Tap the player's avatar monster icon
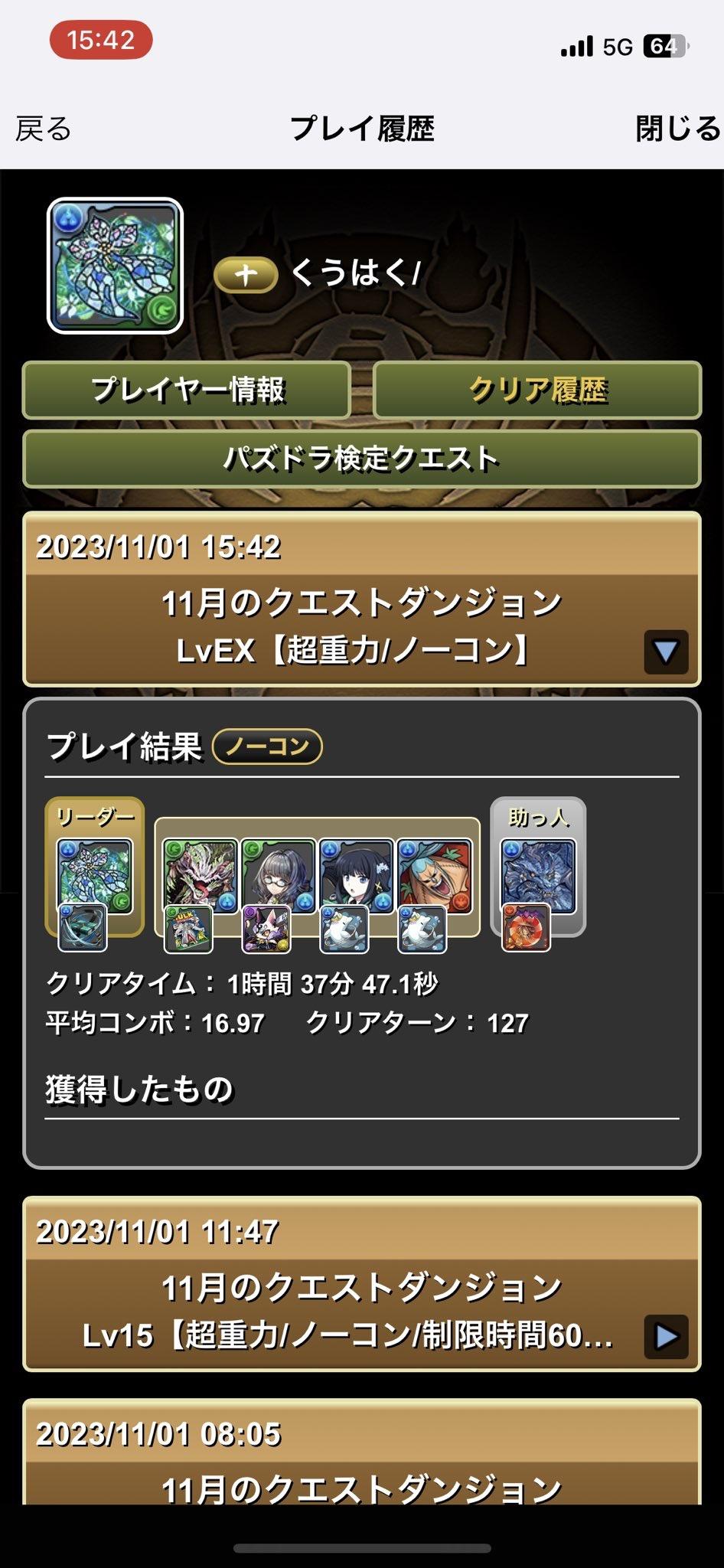This screenshot has width=724, height=1568. [115, 266]
